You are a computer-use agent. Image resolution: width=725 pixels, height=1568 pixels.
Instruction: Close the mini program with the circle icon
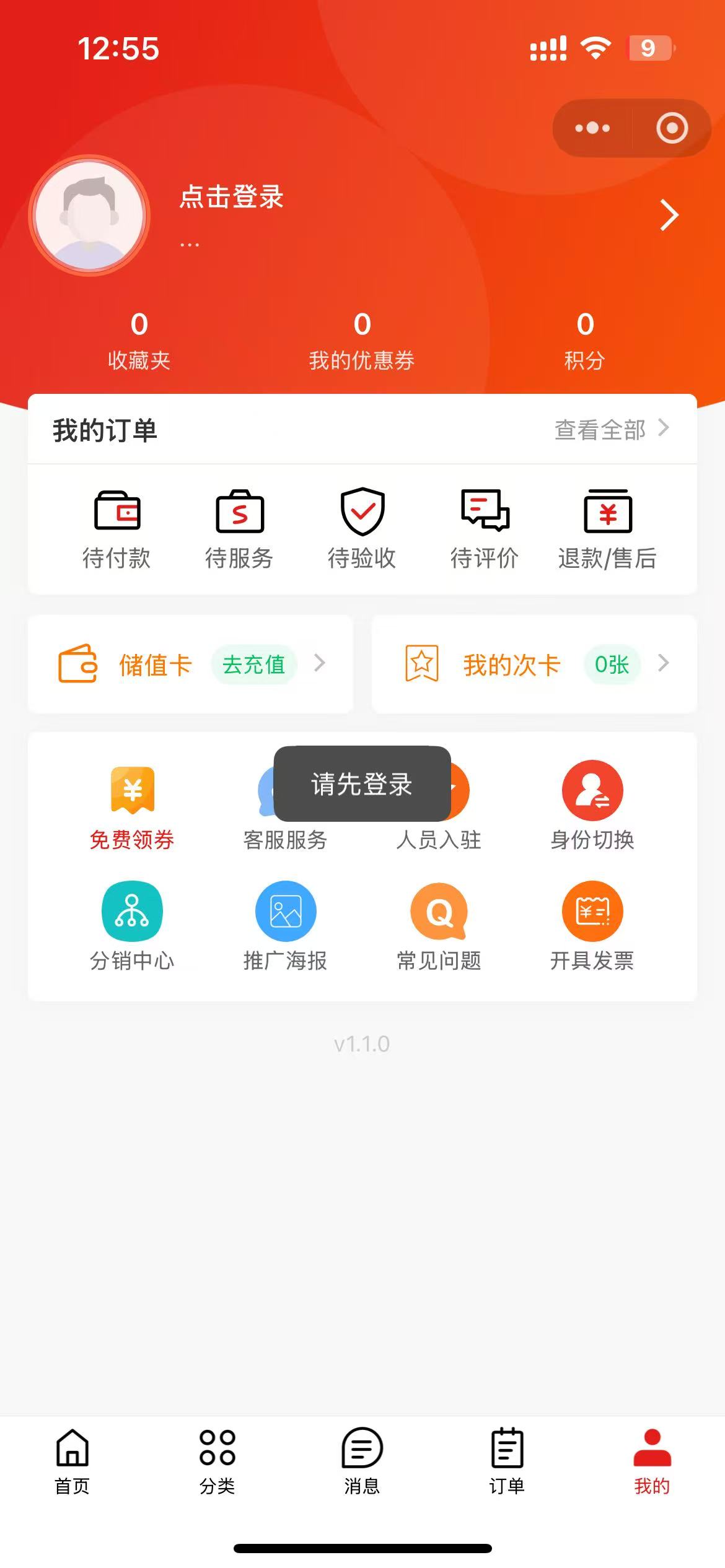click(x=672, y=128)
